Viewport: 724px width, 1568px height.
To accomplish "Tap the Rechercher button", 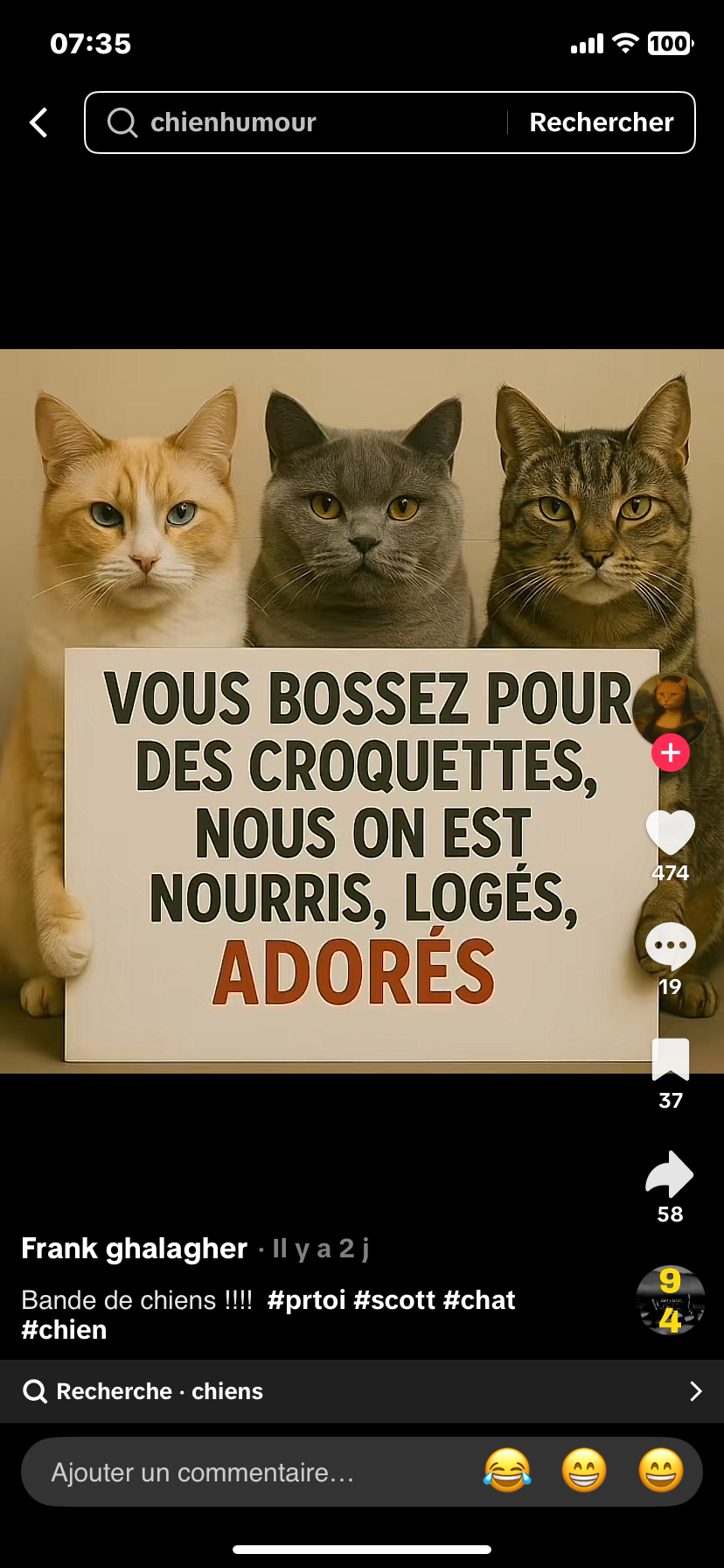I will tap(602, 122).
